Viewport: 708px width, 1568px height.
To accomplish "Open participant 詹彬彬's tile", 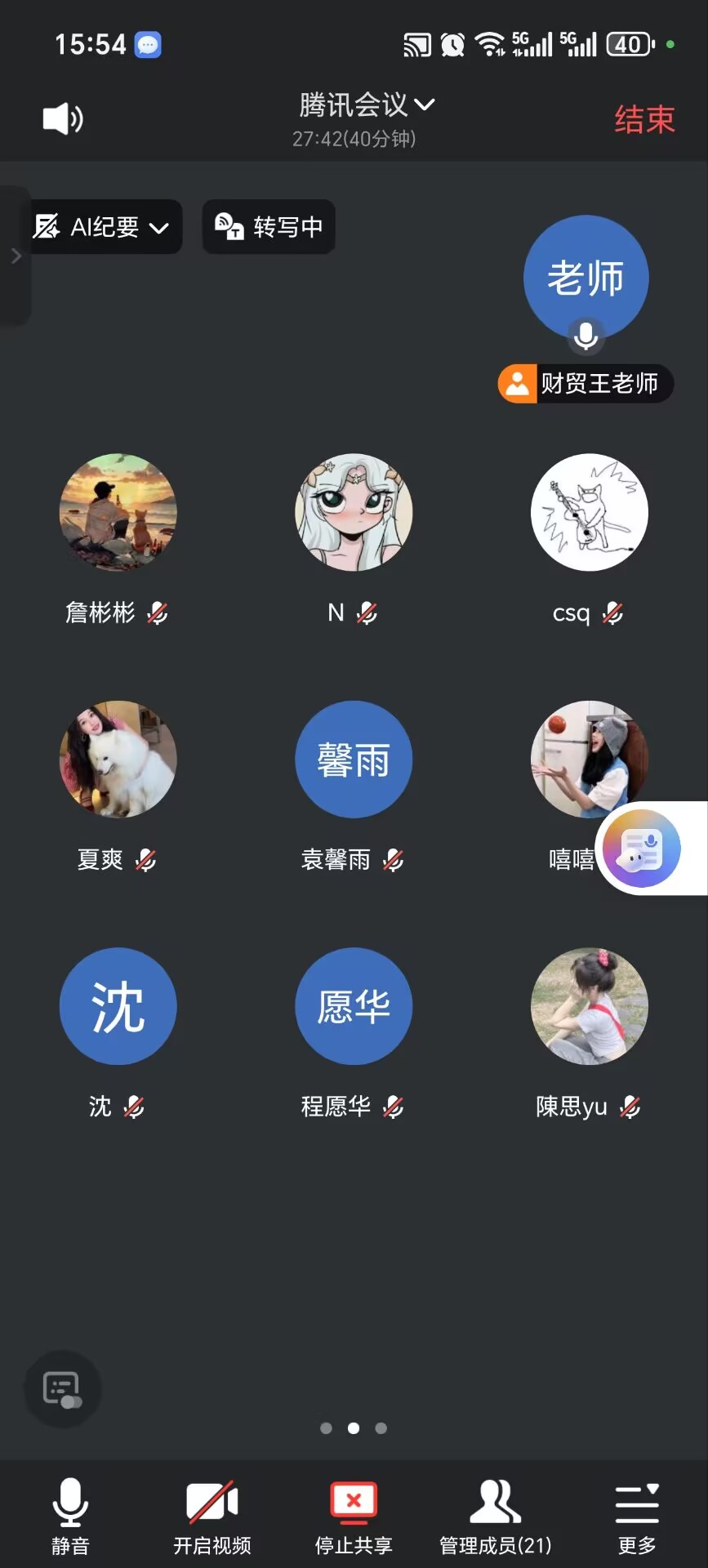I will point(118,513).
